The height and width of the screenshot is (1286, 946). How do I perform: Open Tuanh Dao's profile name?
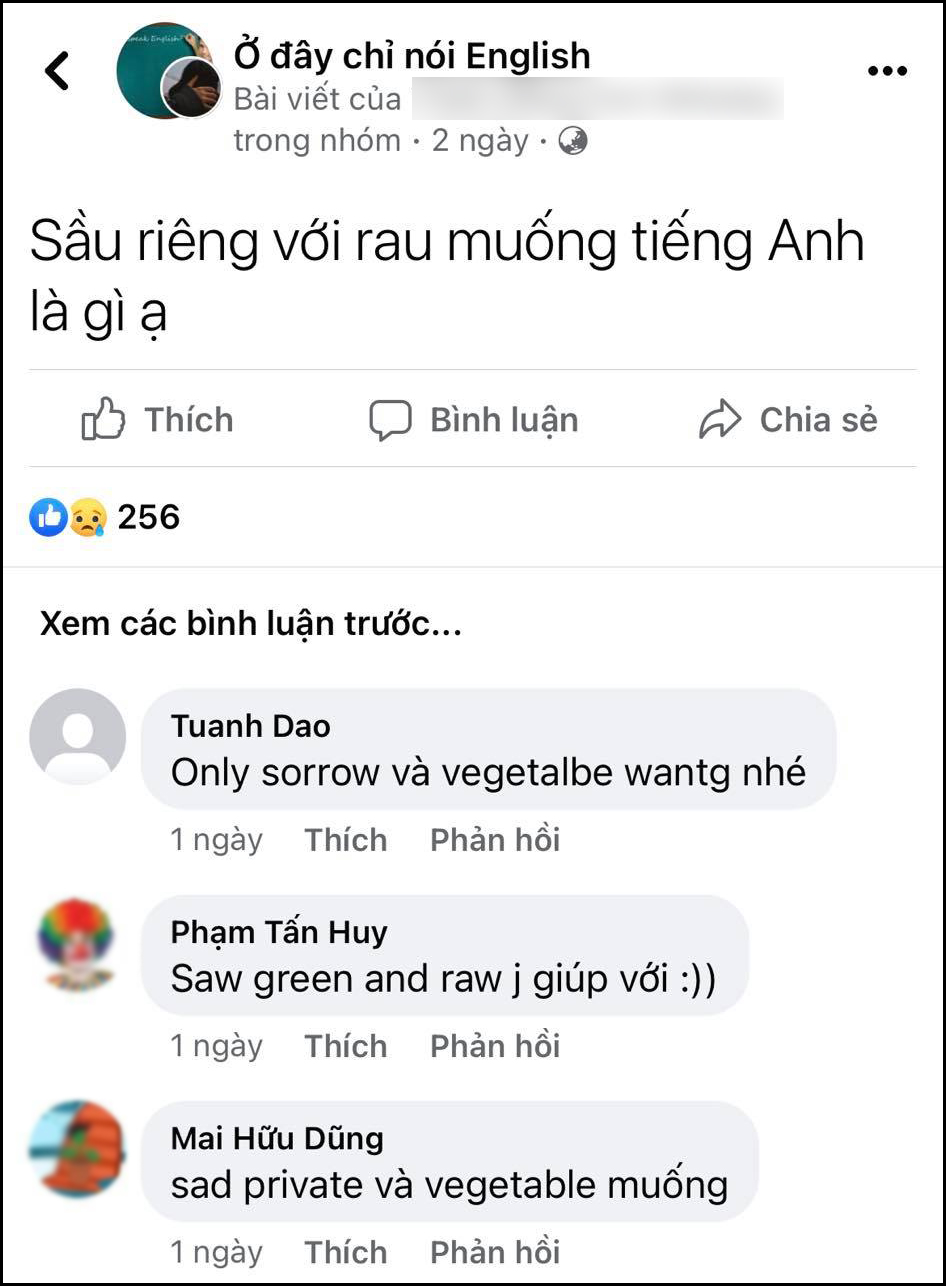tap(250, 726)
